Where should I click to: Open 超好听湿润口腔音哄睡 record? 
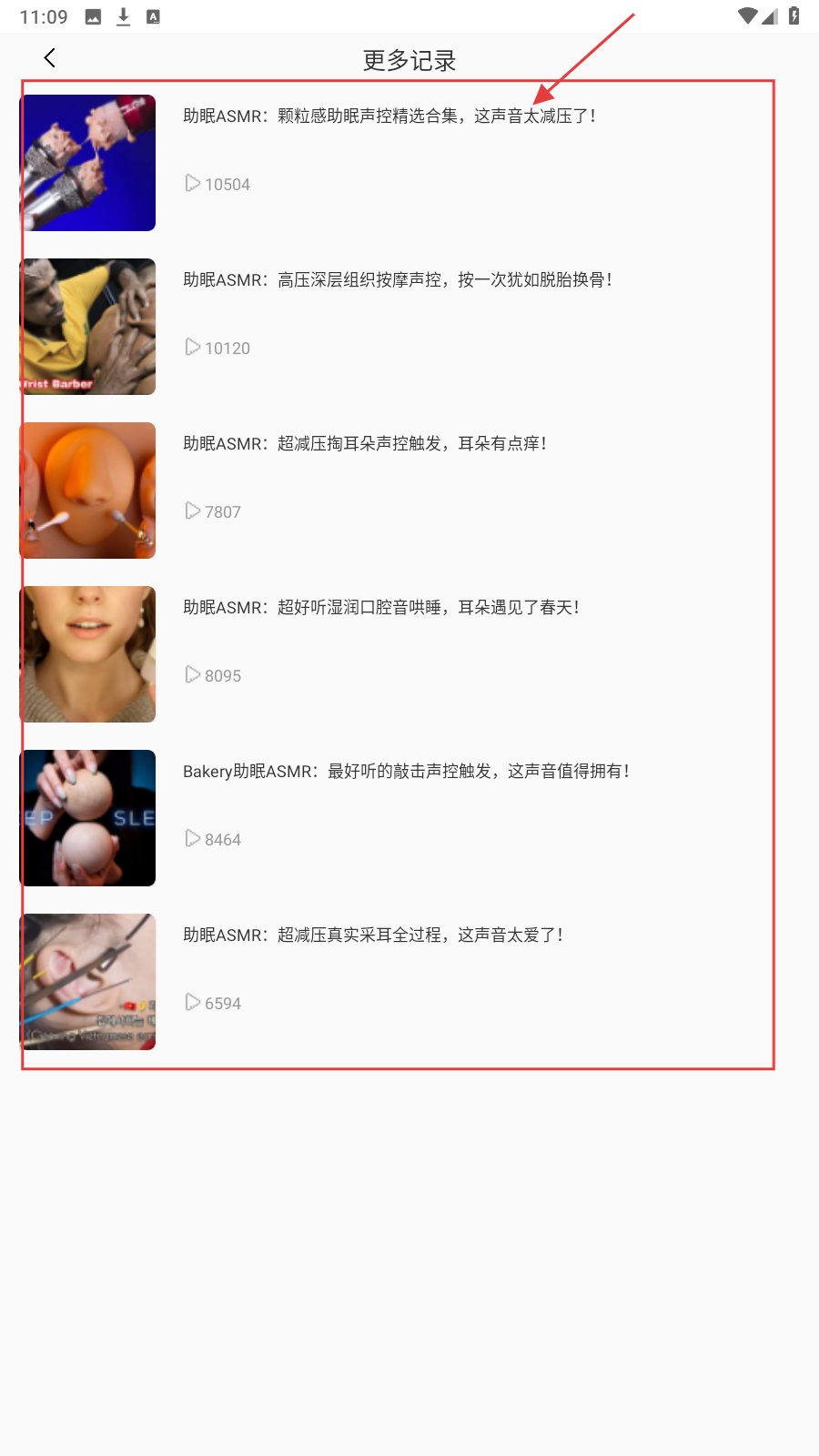pyautogui.click(x=380, y=608)
